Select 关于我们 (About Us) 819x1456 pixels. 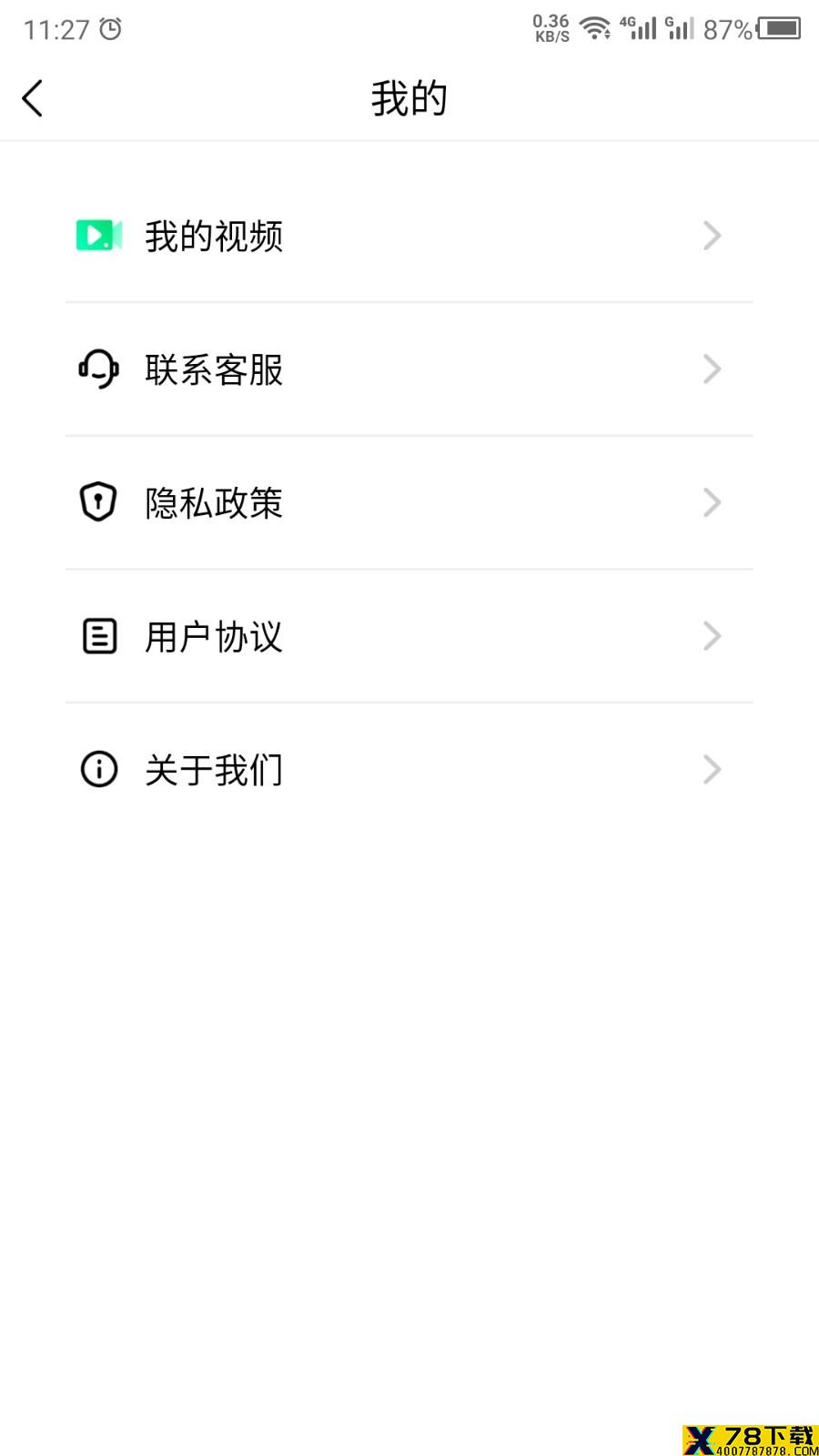409,770
